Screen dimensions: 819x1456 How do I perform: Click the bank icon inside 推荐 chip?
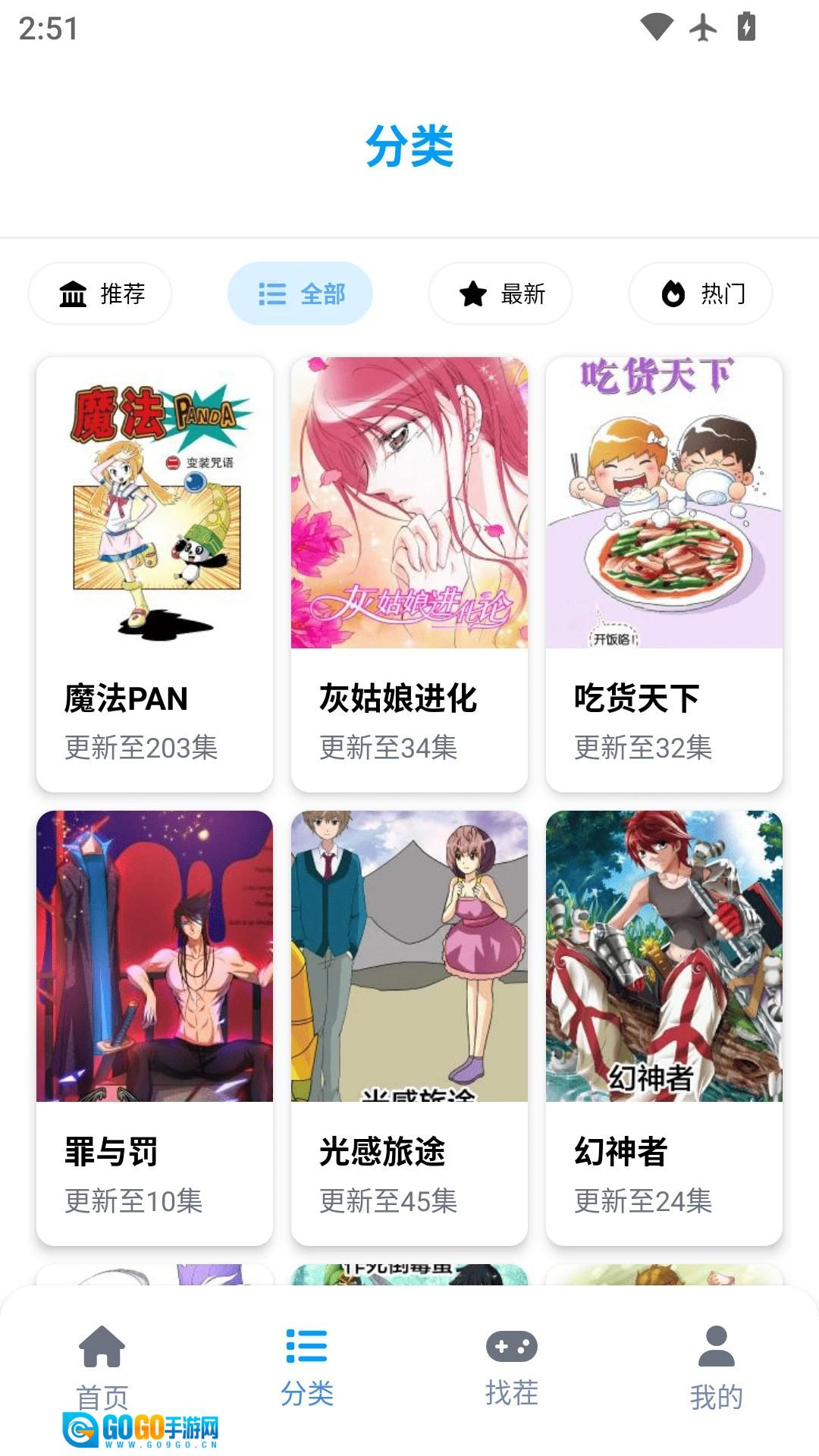click(74, 293)
